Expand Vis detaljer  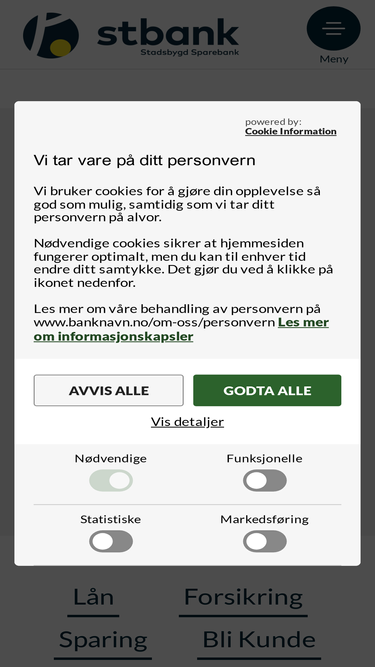[x=188, y=422]
